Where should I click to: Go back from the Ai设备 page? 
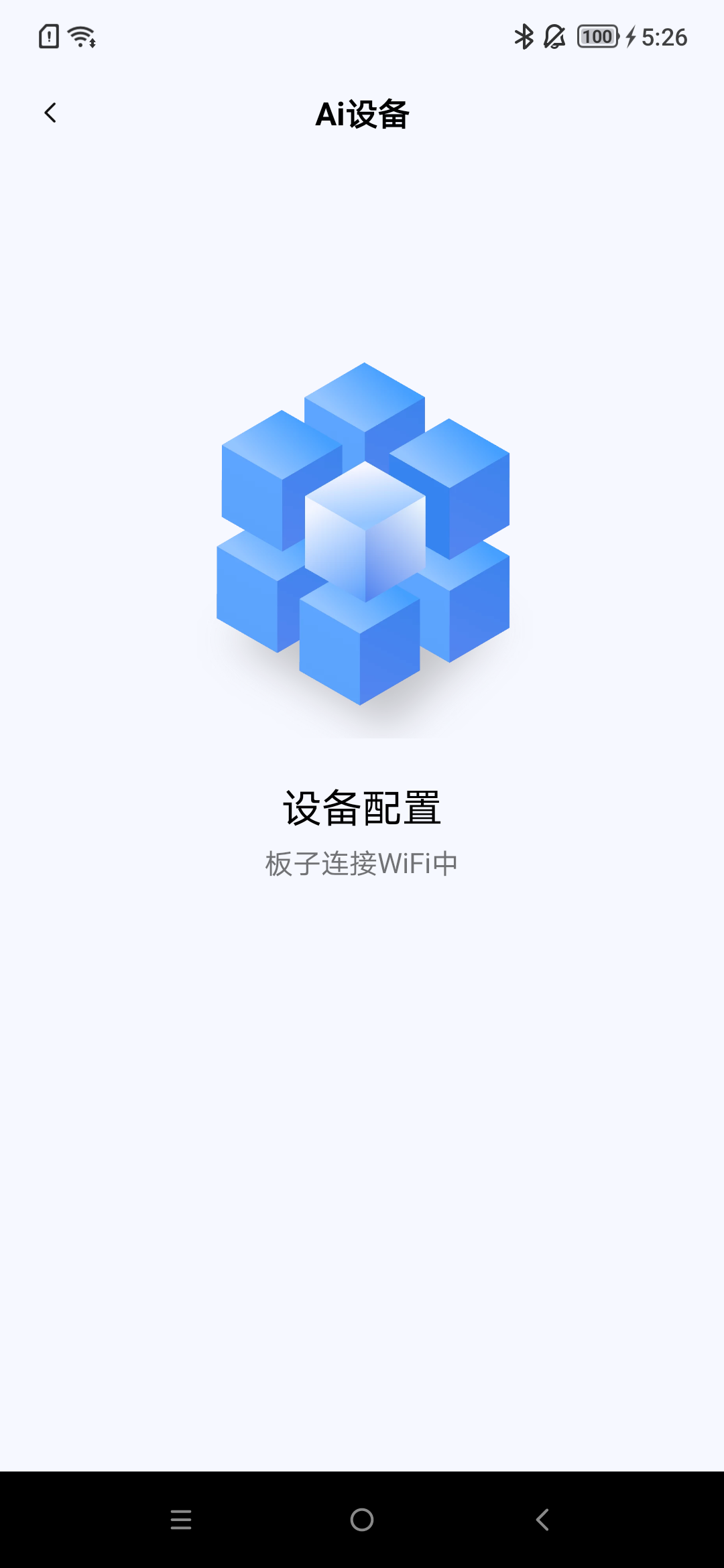[50, 113]
